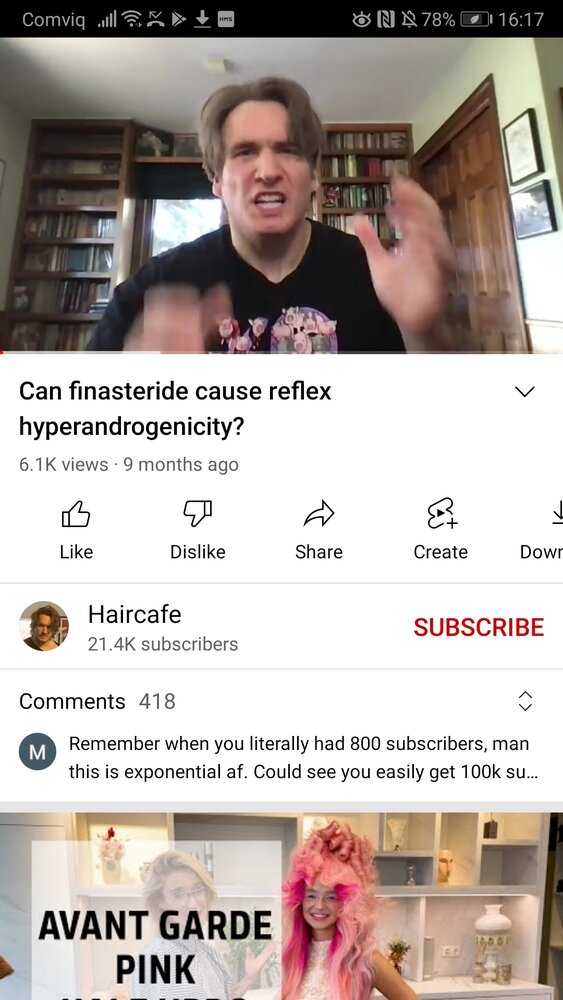The image size is (563, 1000).
Task: Tap the video player to show controls
Action: pos(281,195)
